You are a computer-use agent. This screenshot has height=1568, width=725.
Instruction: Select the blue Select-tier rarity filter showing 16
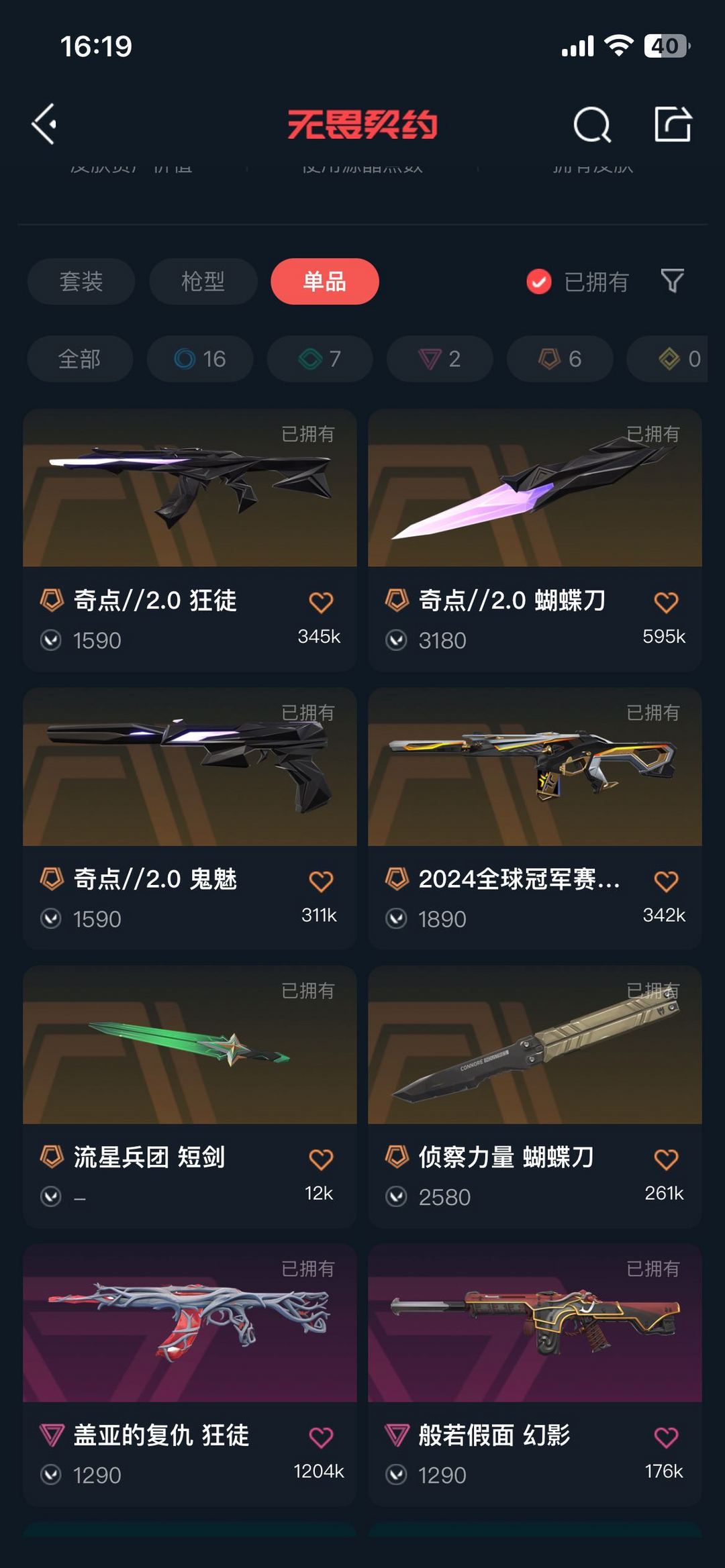coord(199,359)
